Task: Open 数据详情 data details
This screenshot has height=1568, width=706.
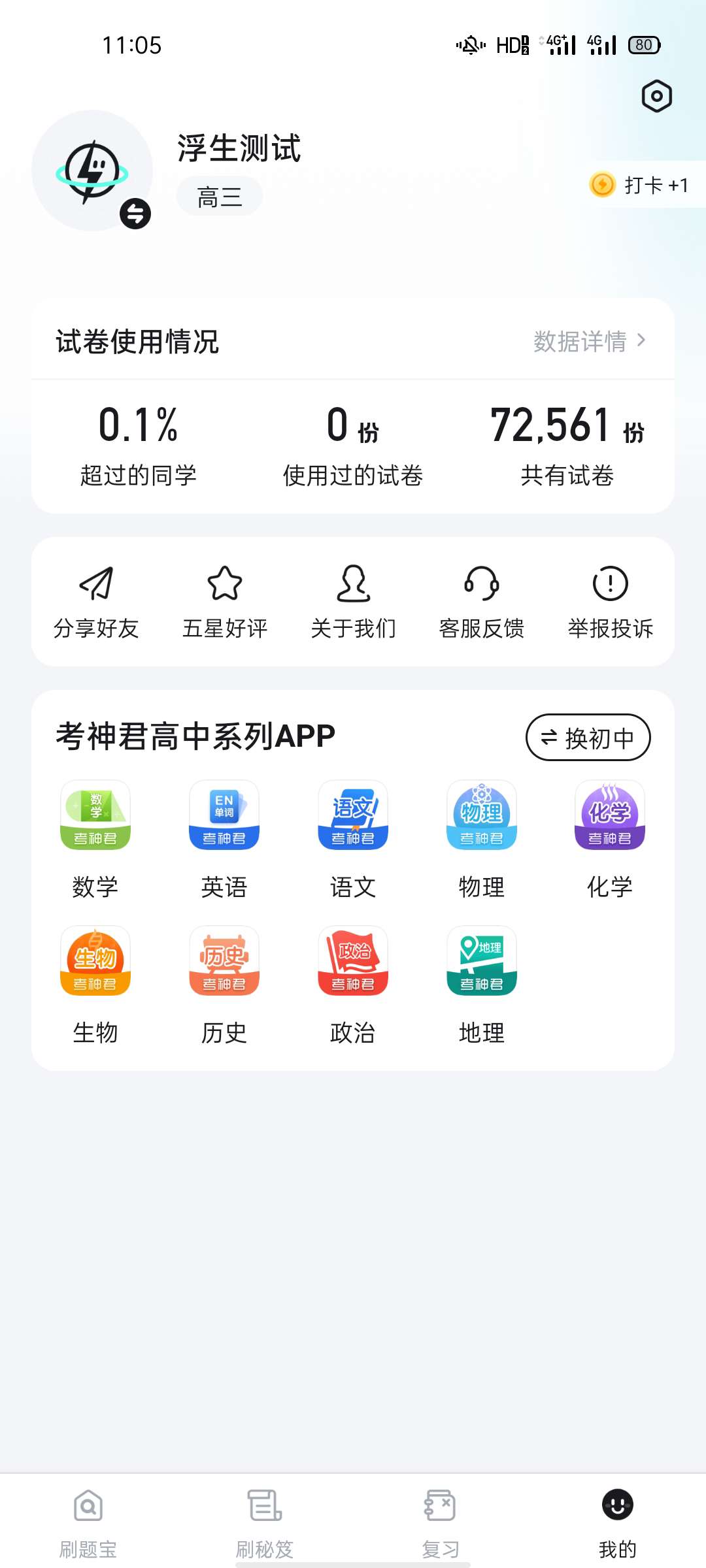Action: point(589,341)
